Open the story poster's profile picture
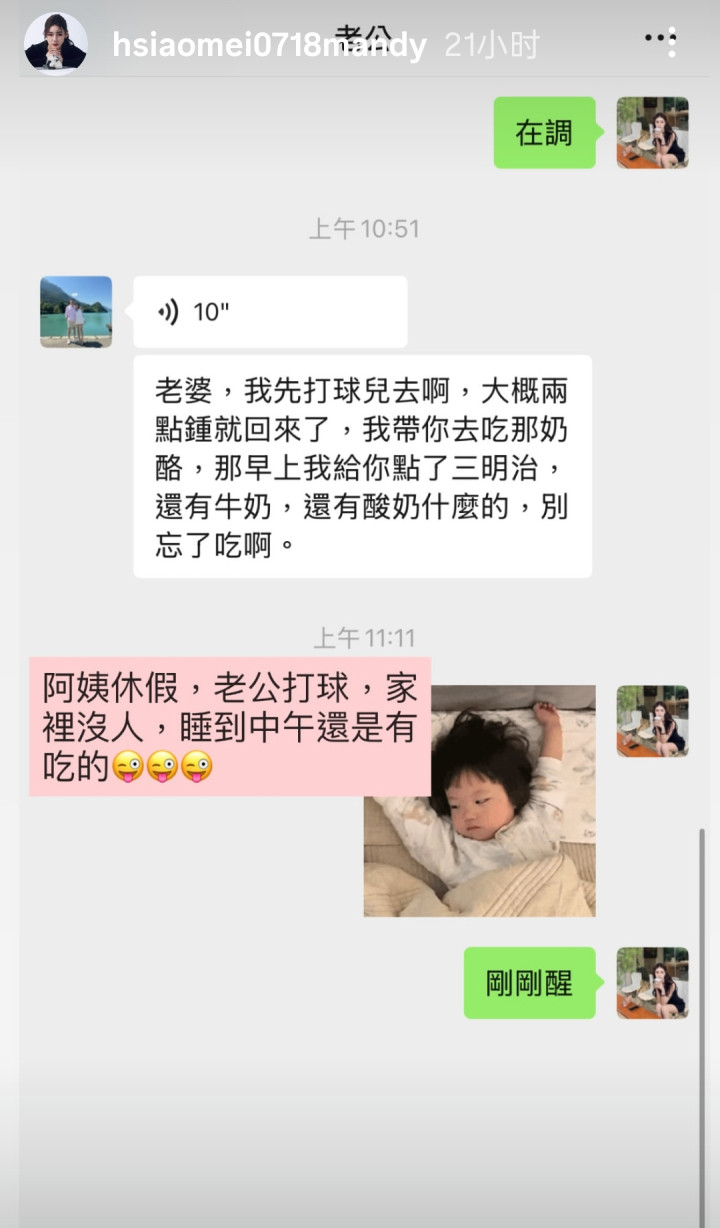 (x=55, y=44)
